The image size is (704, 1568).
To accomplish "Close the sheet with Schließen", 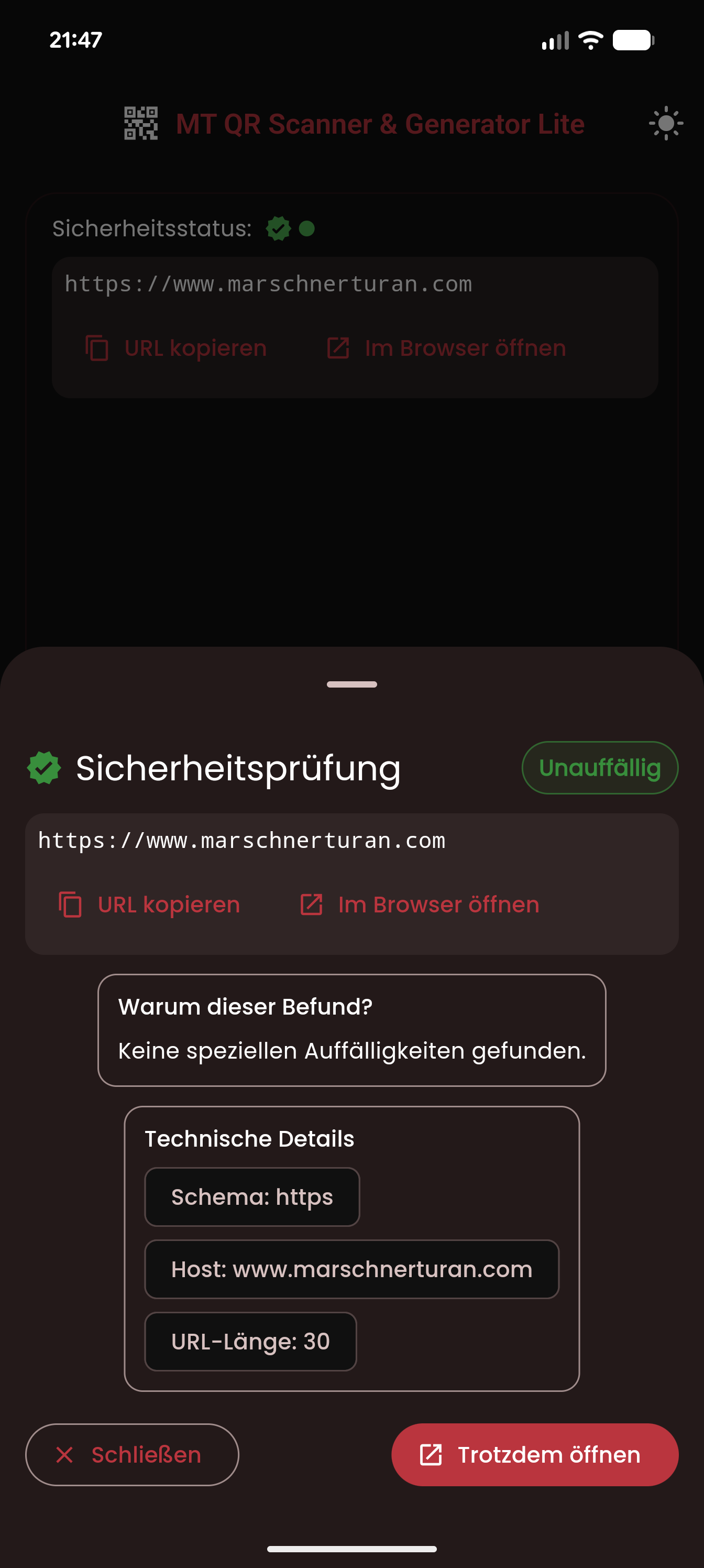I will coord(132,1455).
